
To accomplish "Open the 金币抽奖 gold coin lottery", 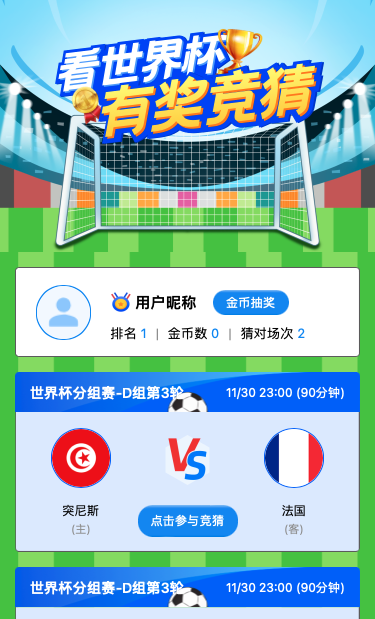I will pyautogui.click(x=251, y=303).
